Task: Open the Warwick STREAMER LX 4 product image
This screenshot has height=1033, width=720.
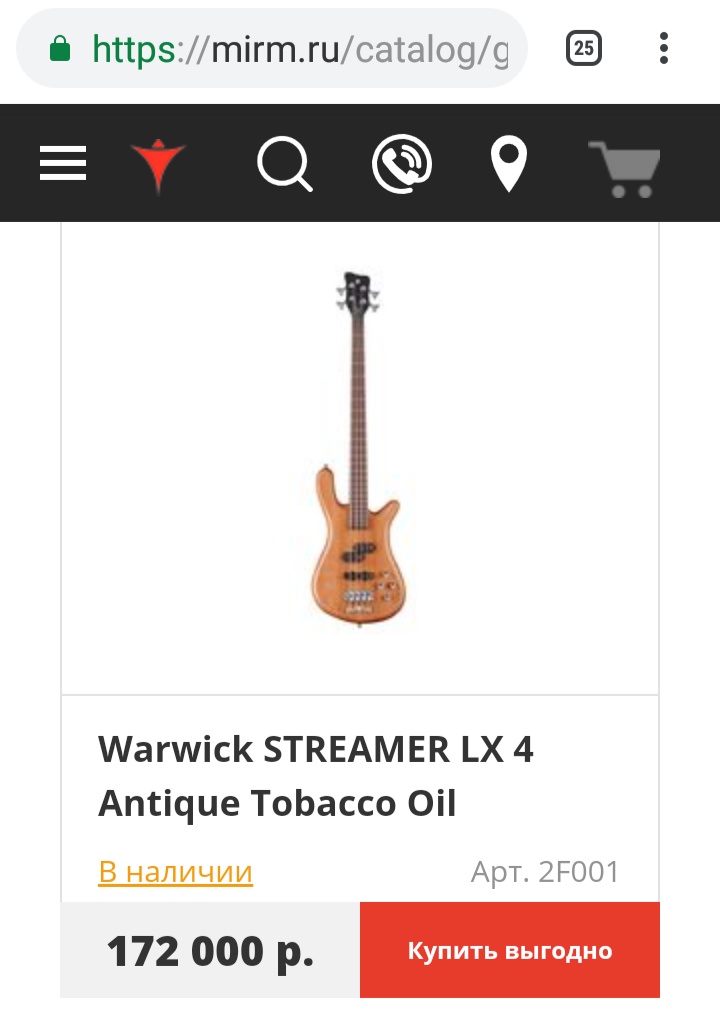Action: tap(359, 451)
